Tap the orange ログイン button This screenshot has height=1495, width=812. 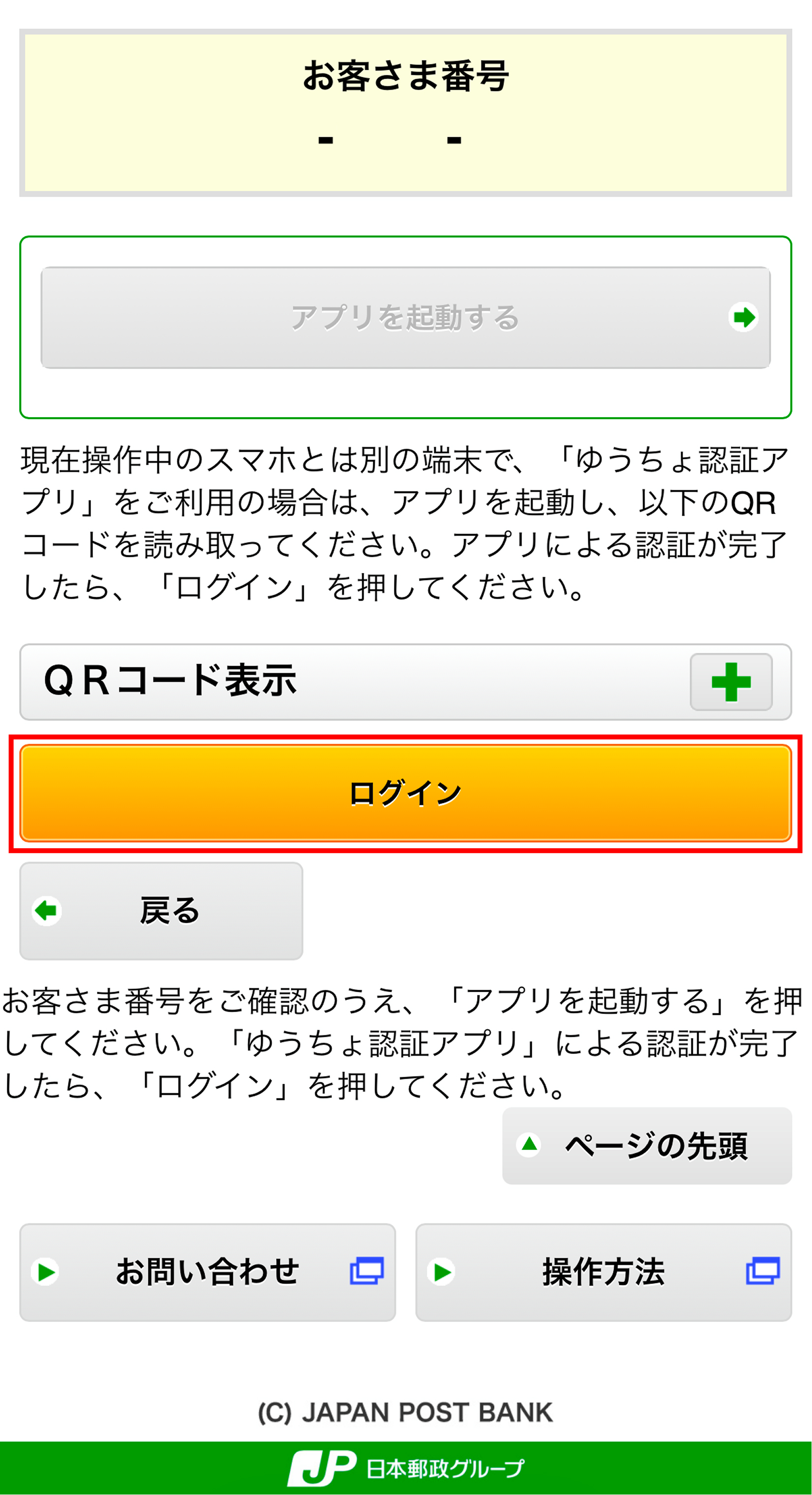click(405, 793)
